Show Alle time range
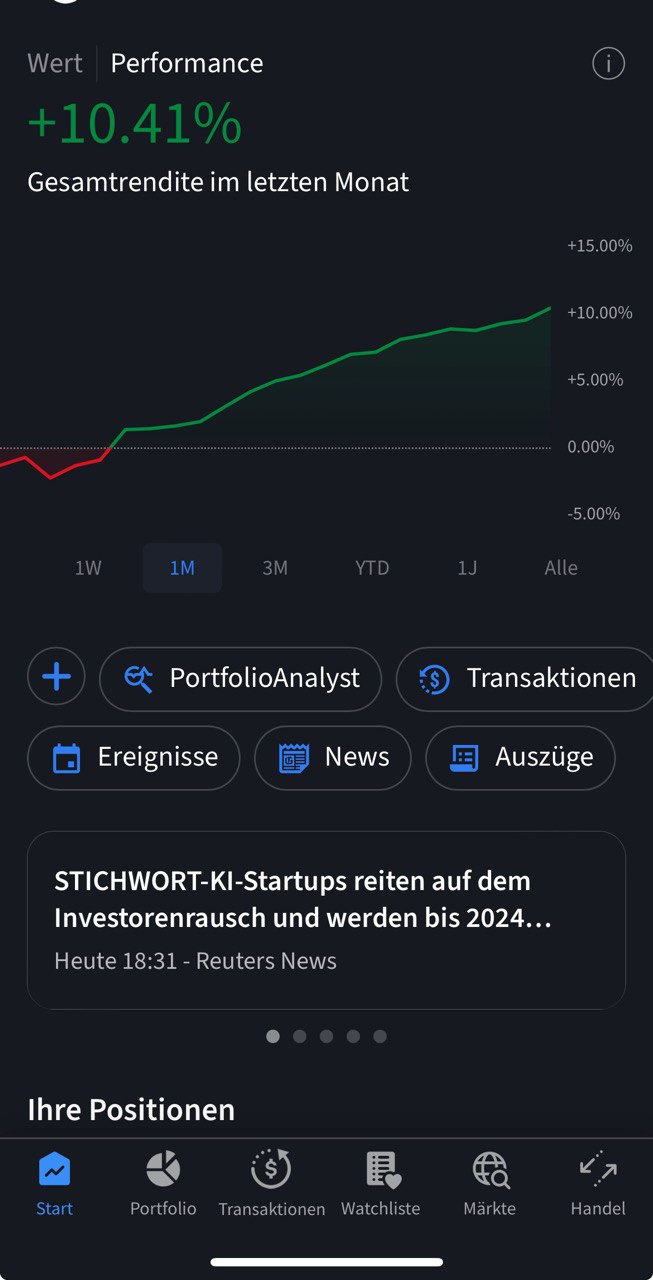653x1280 pixels. tap(561, 568)
